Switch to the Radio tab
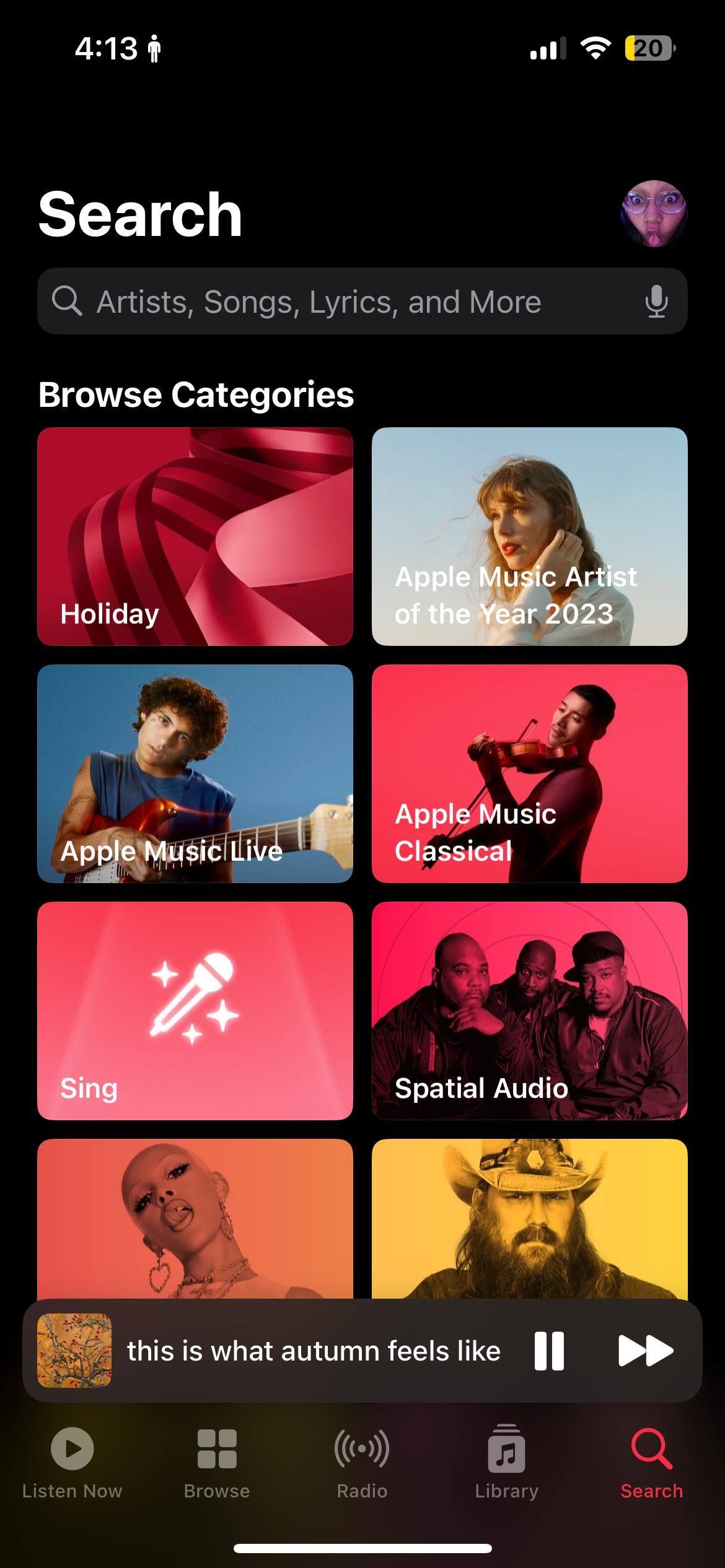 click(362, 1463)
